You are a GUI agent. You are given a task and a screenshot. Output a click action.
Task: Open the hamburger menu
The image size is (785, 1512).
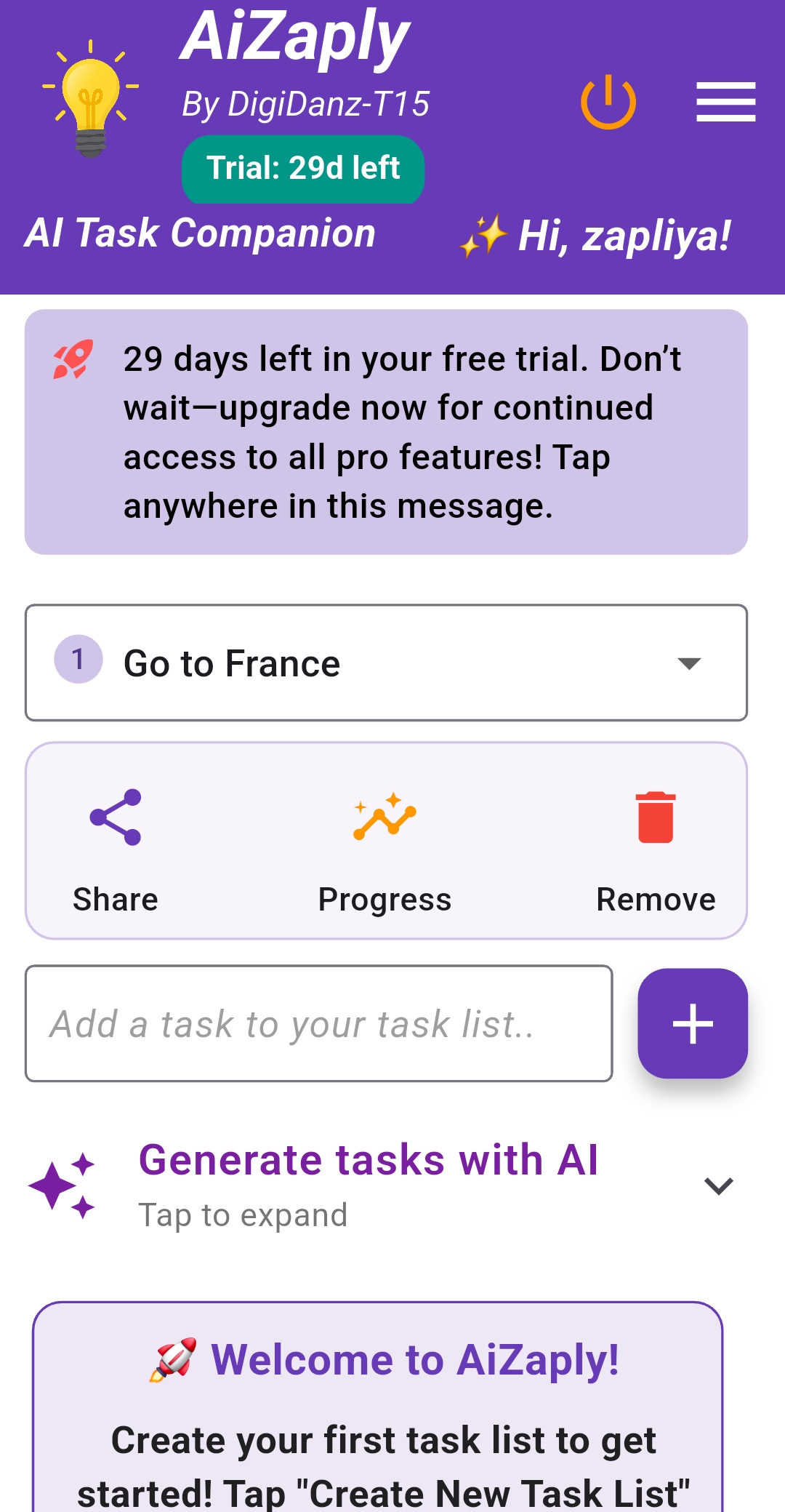click(725, 103)
